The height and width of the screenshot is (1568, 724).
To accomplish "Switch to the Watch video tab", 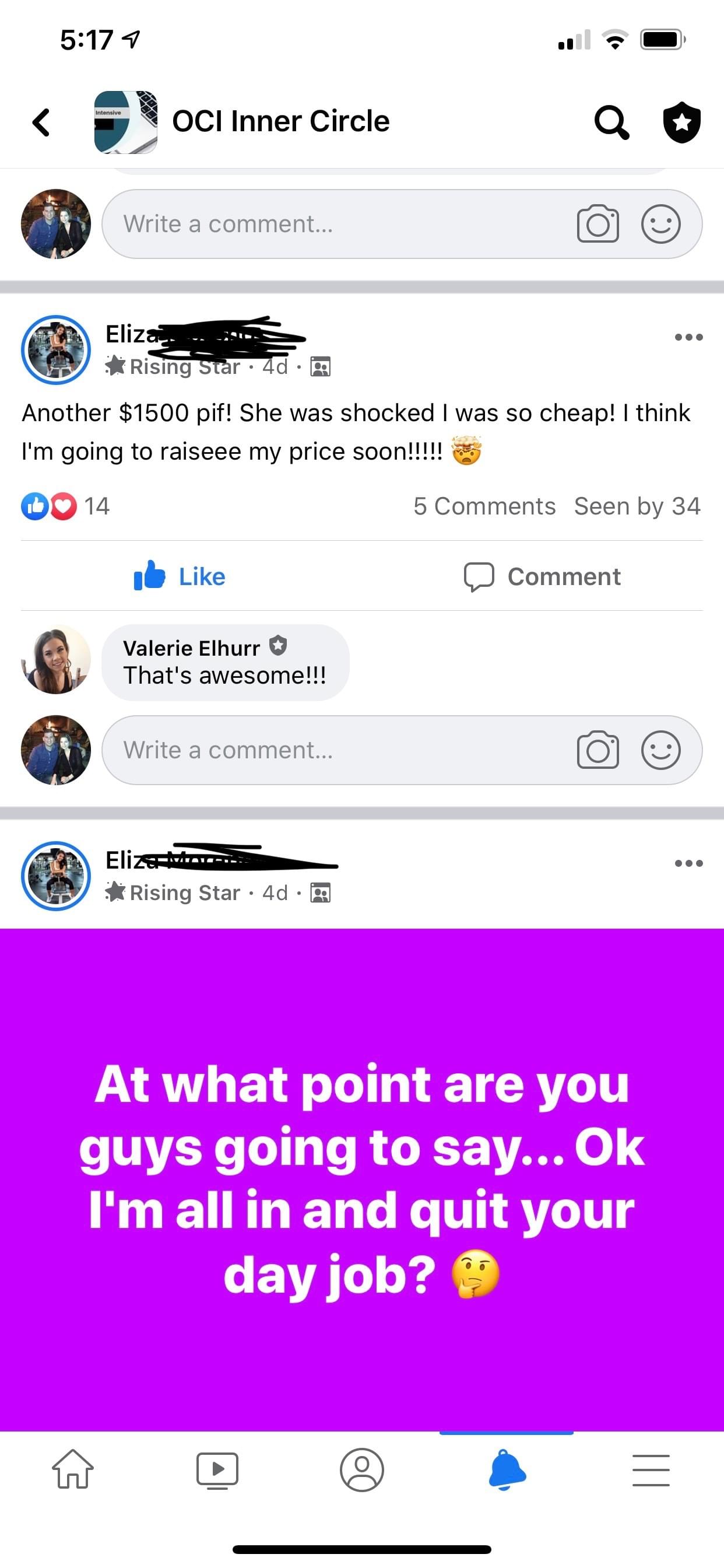I will [x=217, y=1469].
